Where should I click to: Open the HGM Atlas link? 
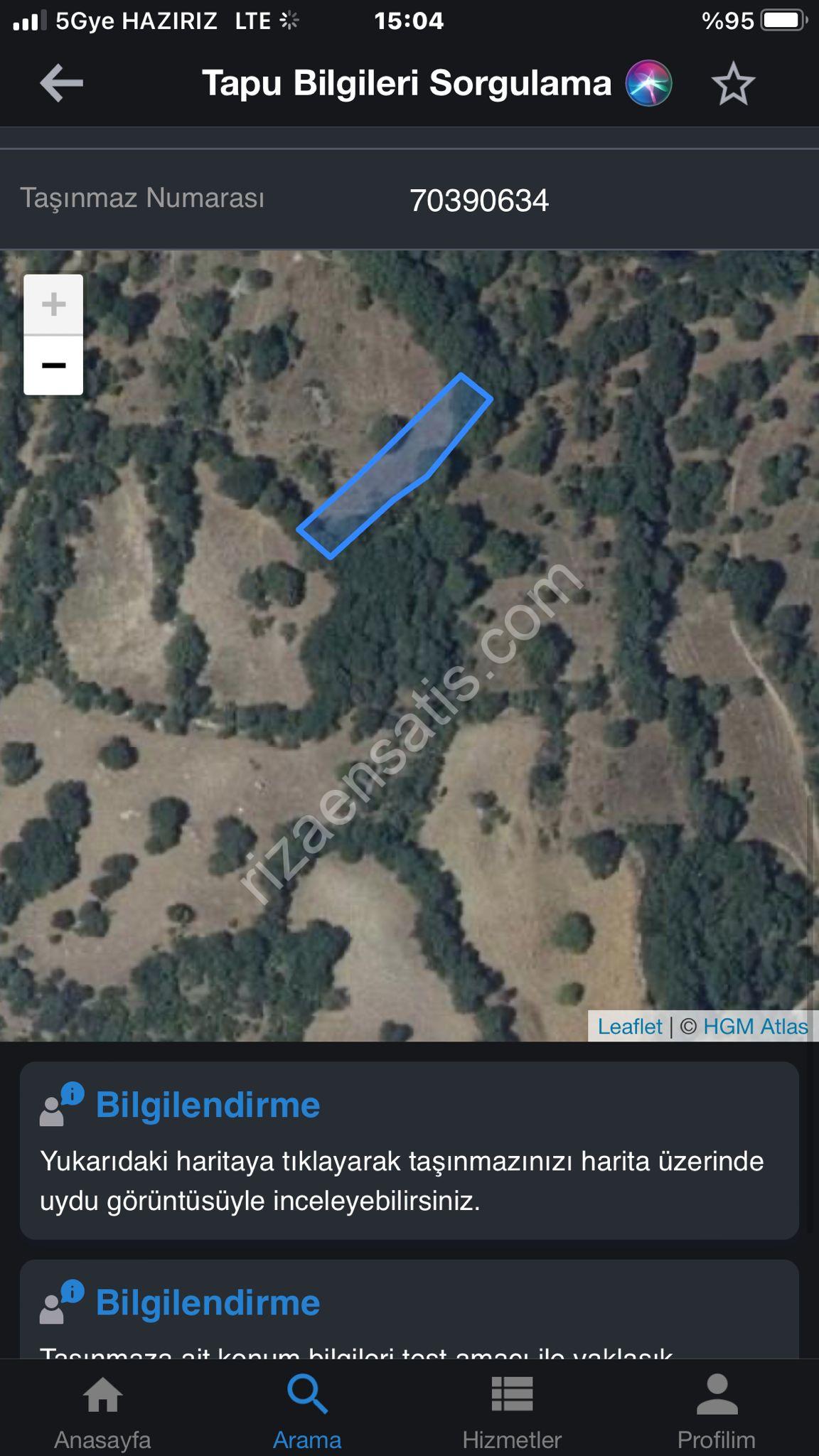(755, 1027)
